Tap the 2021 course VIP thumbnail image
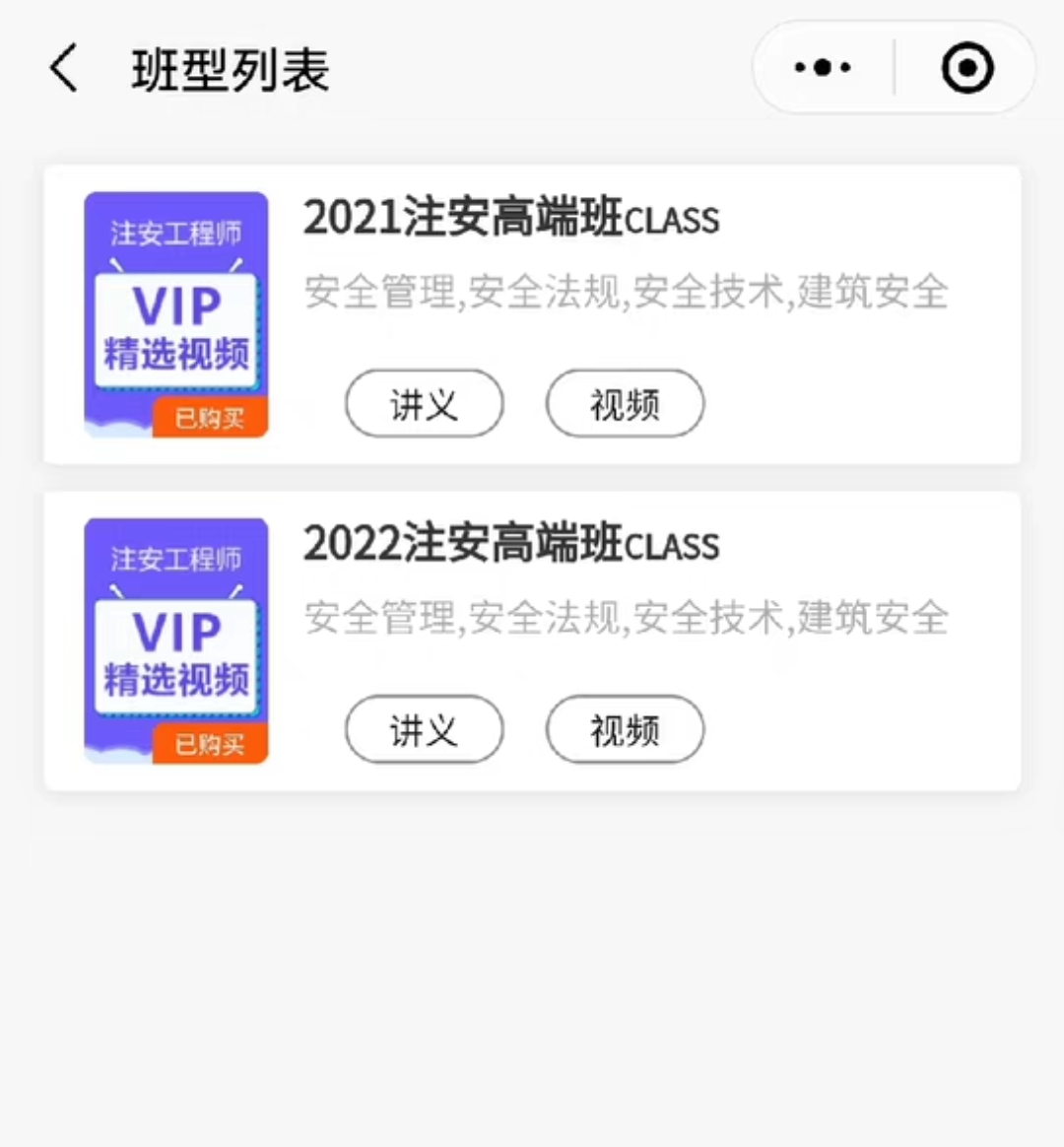 coord(175,310)
